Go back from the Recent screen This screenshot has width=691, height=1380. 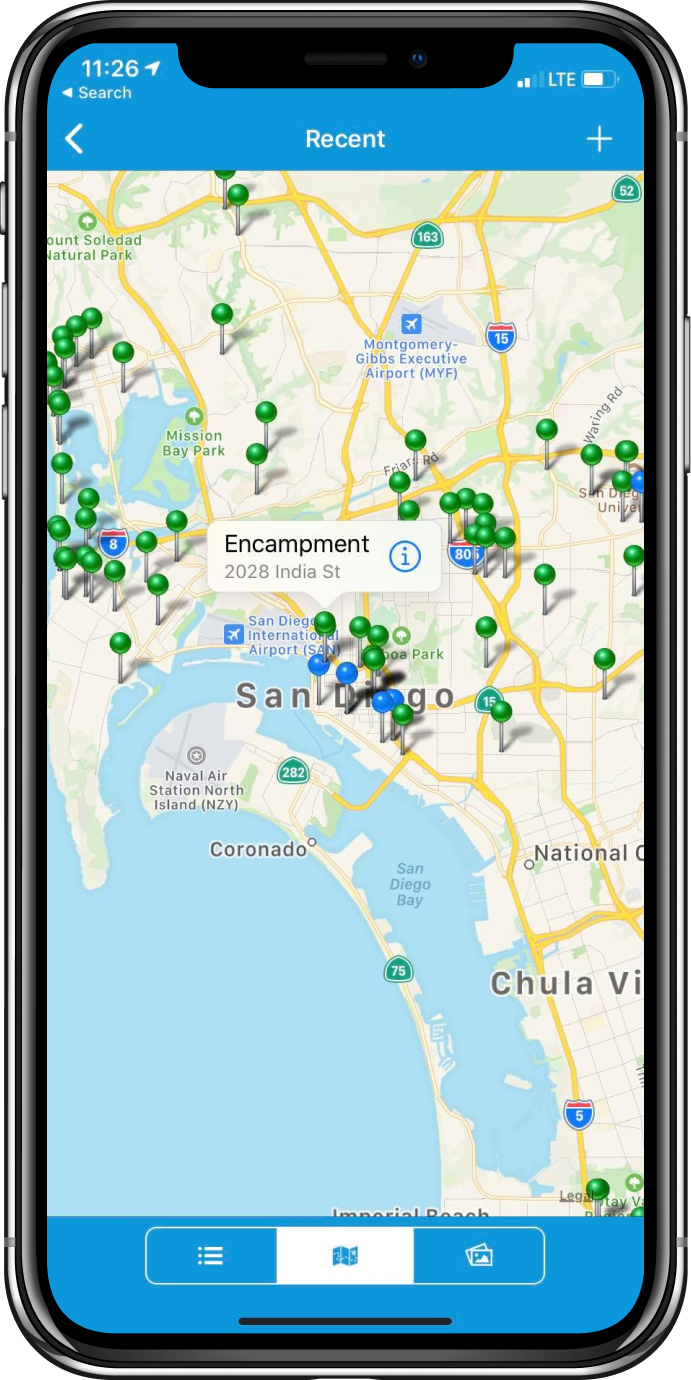coord(74,139)
